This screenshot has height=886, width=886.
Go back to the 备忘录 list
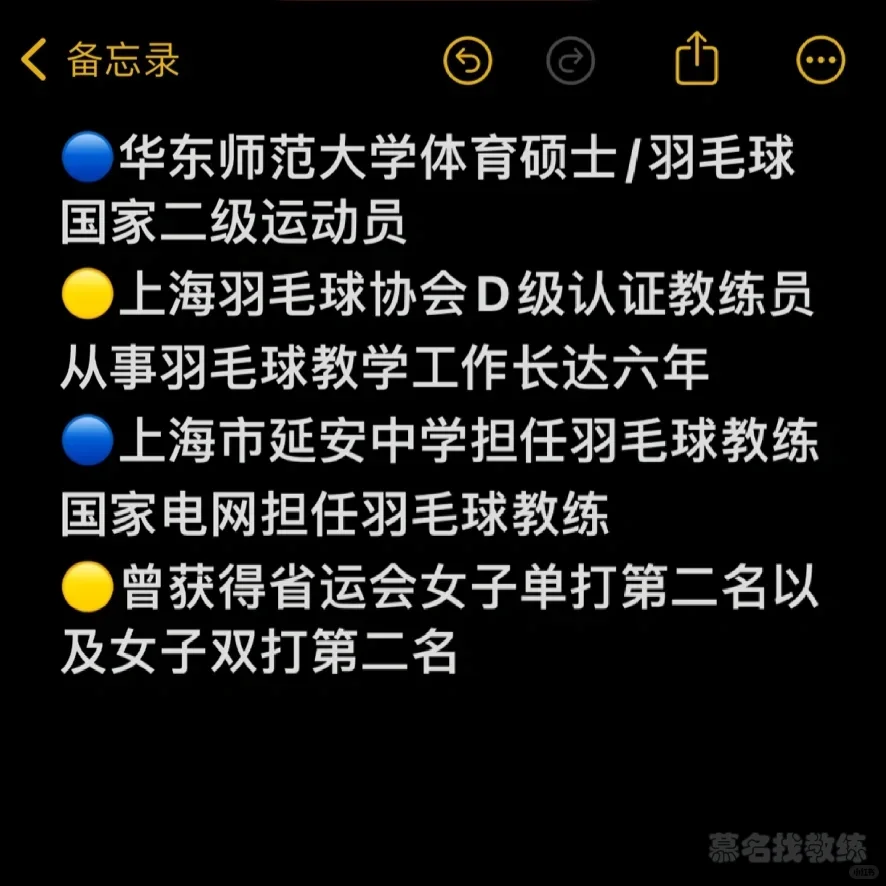[100, 61]
